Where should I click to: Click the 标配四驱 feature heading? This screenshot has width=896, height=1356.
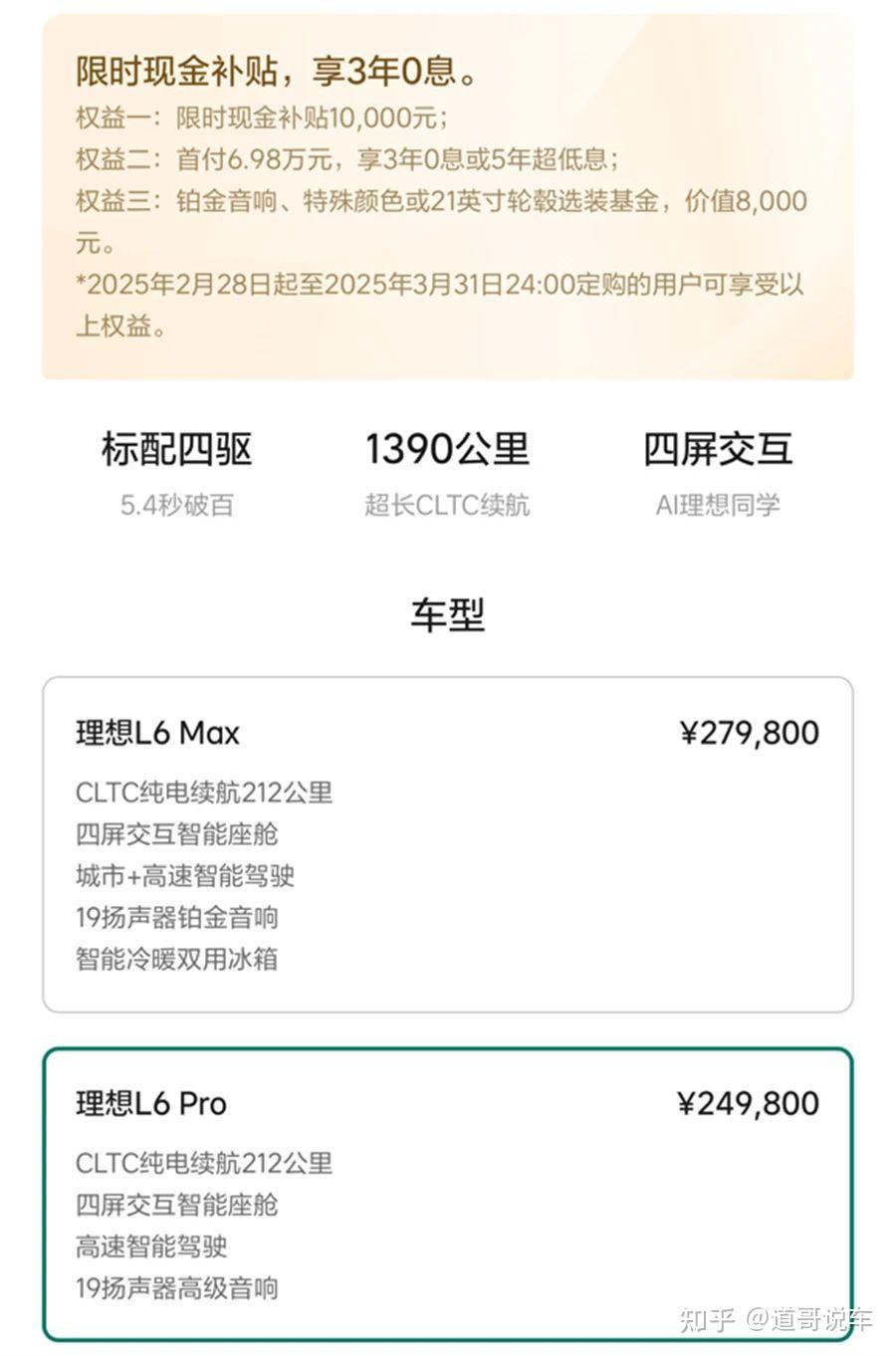(x=177, y=451)
